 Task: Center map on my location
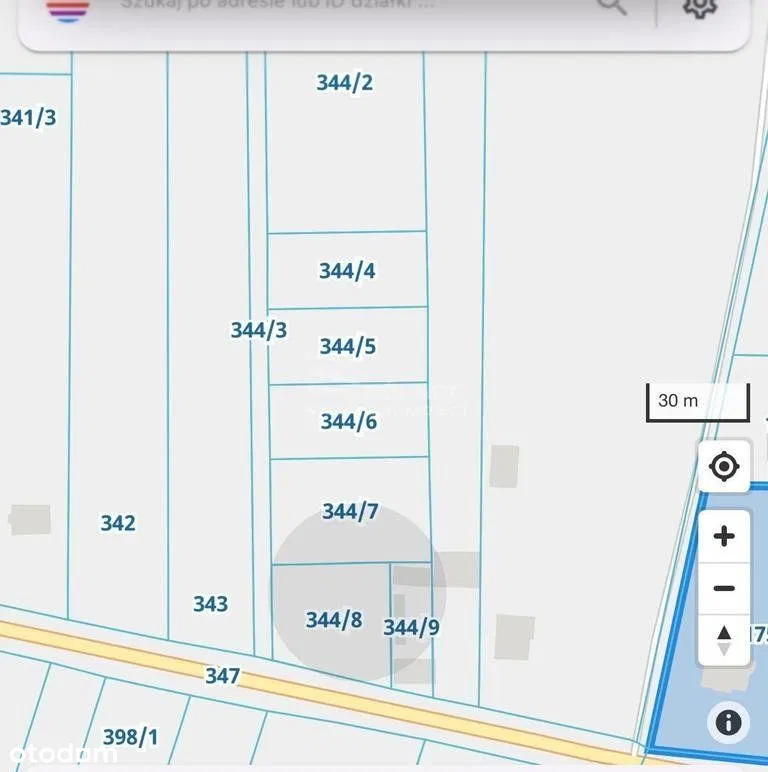[724, 466]
